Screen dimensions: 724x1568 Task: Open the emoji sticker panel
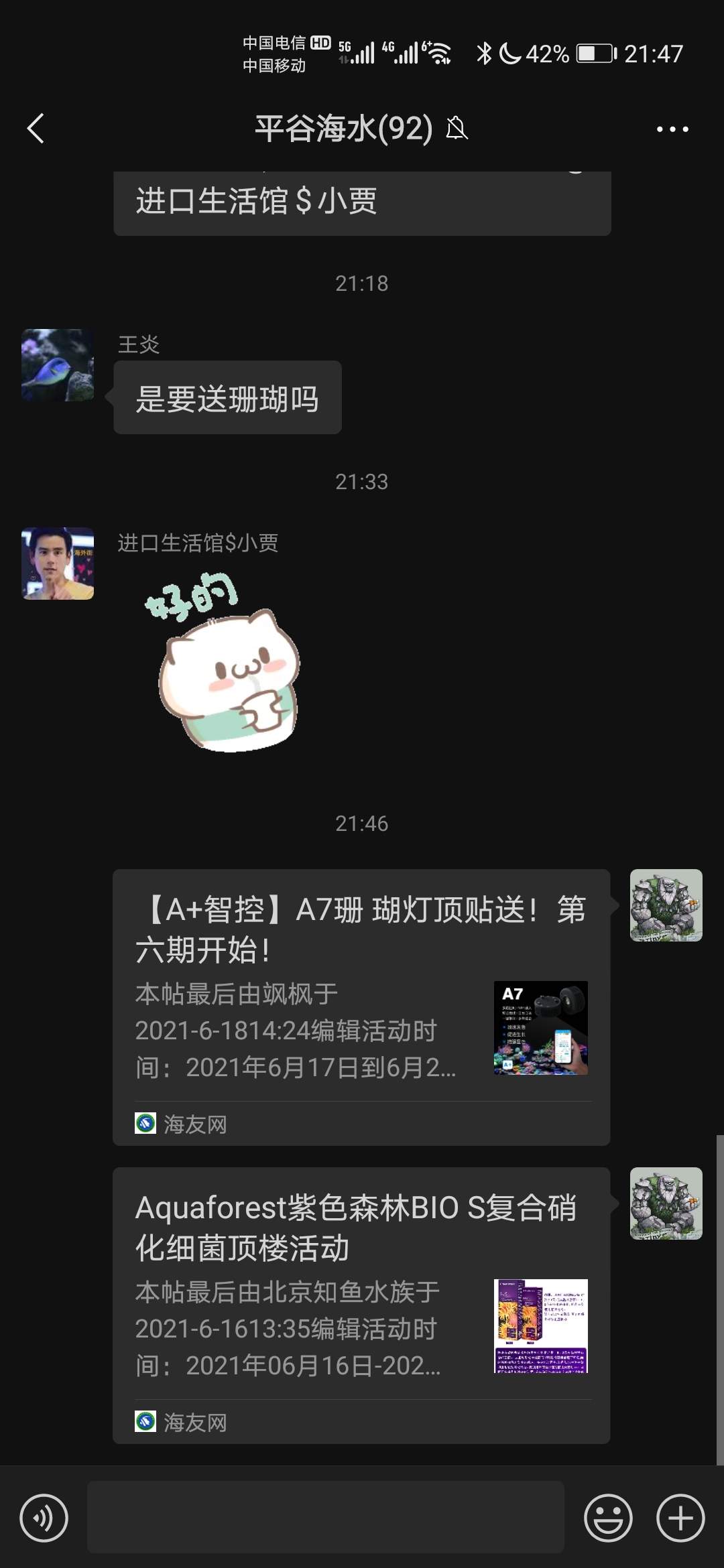(x=608, y=1518)
